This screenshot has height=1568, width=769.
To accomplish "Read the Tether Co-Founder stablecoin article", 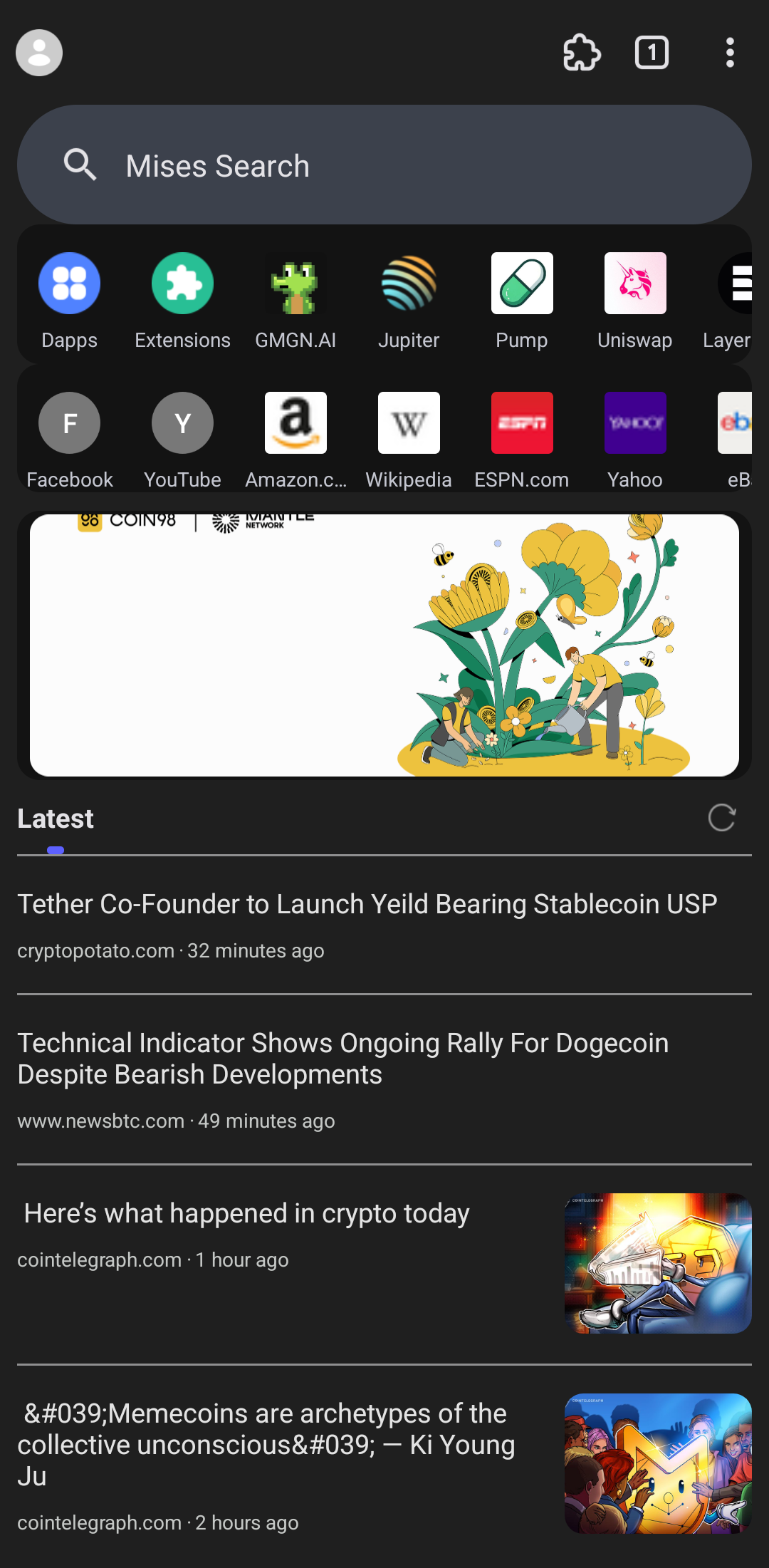I will click(367, 904).
